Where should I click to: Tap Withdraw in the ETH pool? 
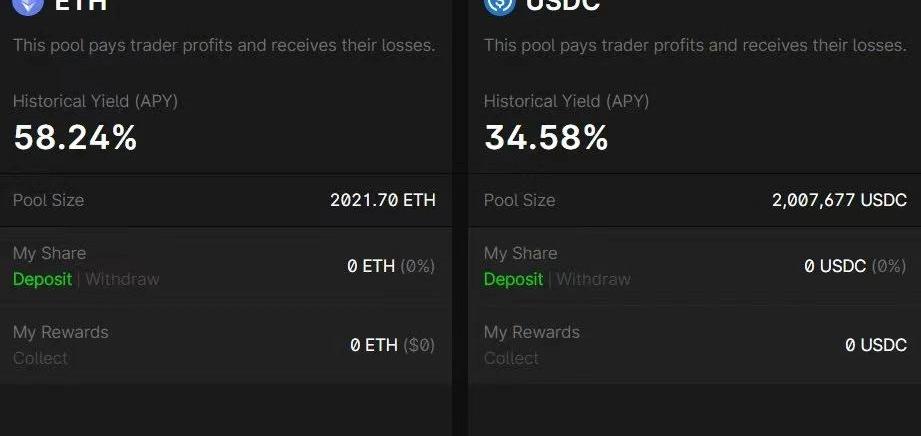point(122,279)
